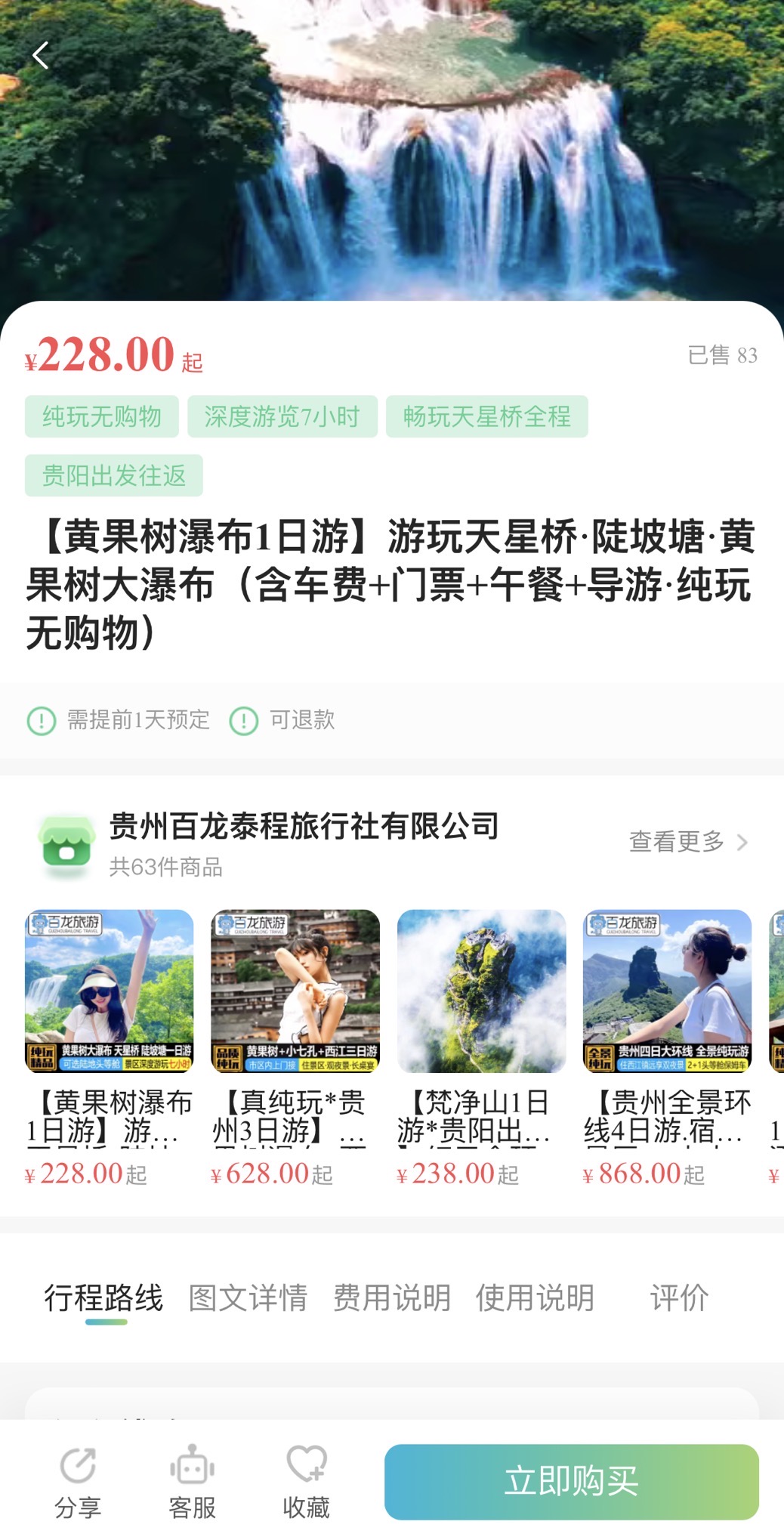Tap 立即购买 to buy now
The height and width of the screenshot is (1537, 784).
(571, 1481)
